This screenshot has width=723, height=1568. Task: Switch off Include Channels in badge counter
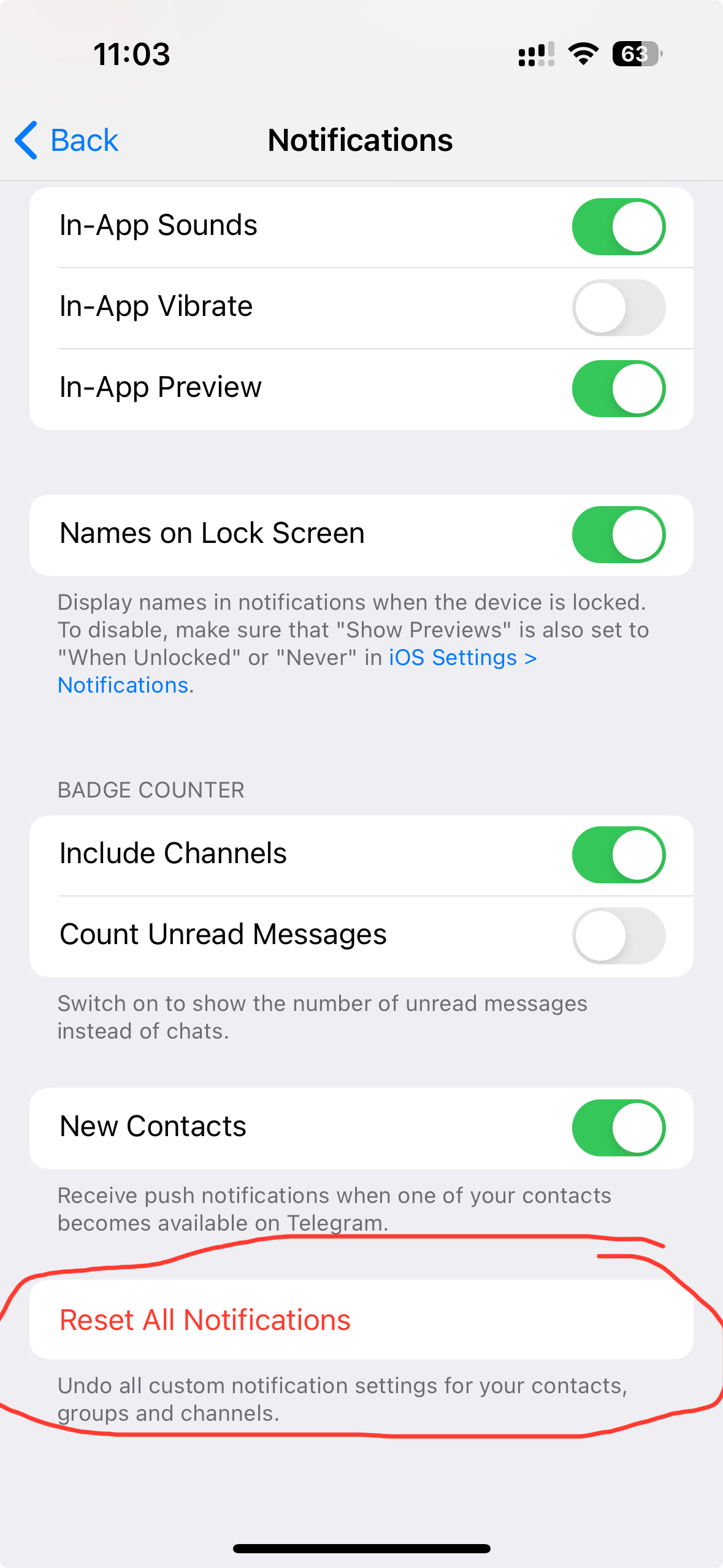pyautogui.click(x=618, y=855)
